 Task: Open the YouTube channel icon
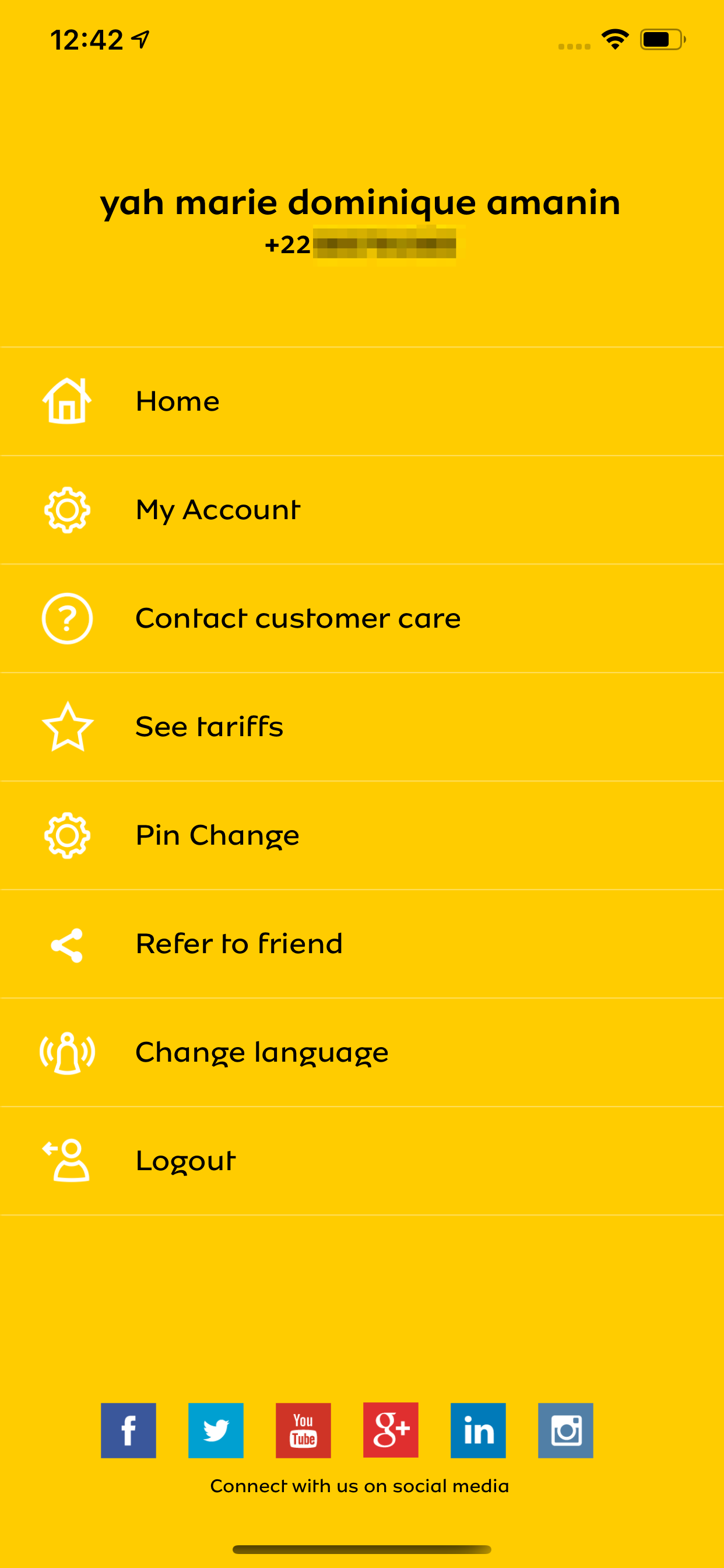303,1430
